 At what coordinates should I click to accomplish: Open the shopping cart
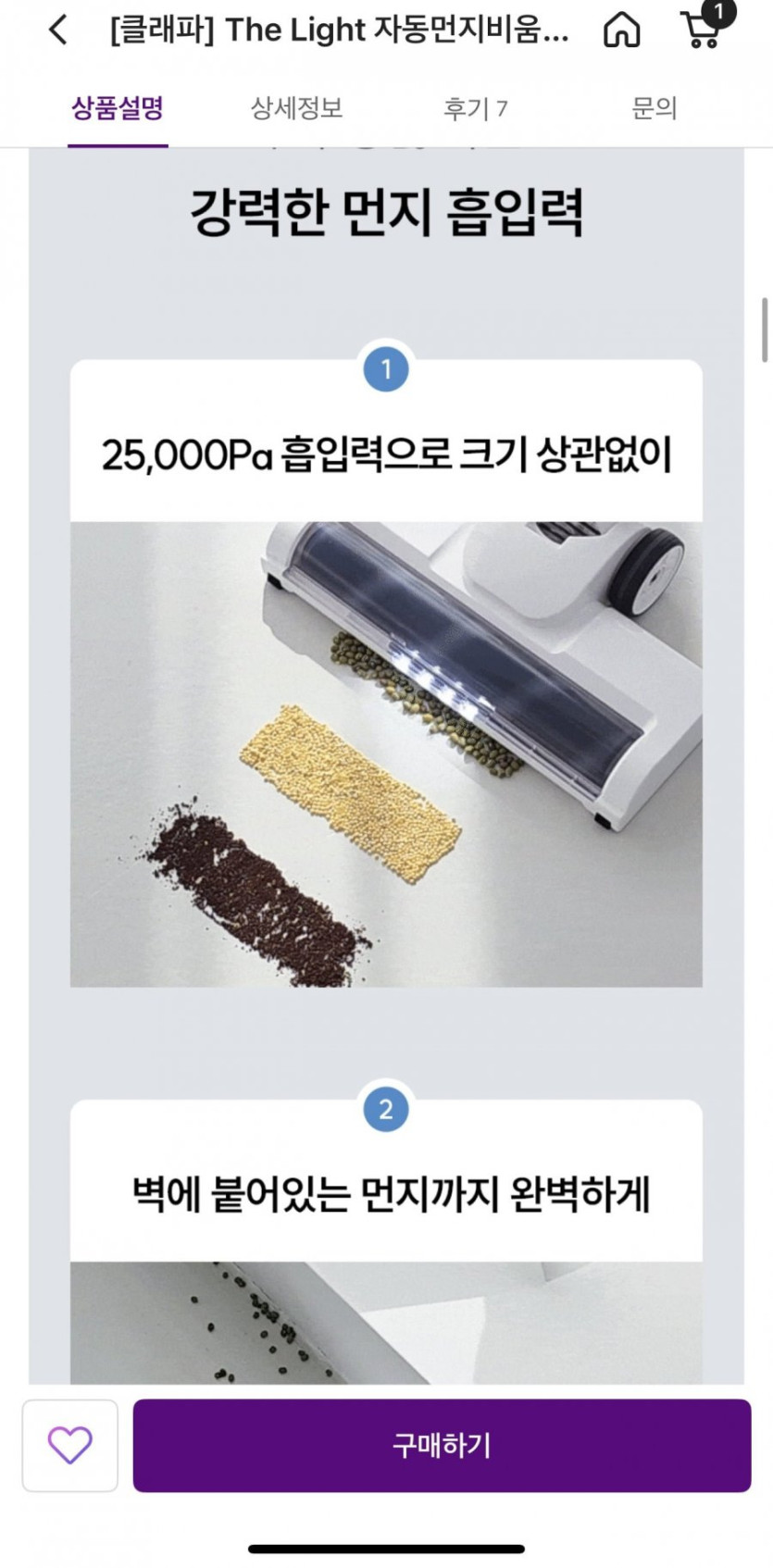coord(702,29)
